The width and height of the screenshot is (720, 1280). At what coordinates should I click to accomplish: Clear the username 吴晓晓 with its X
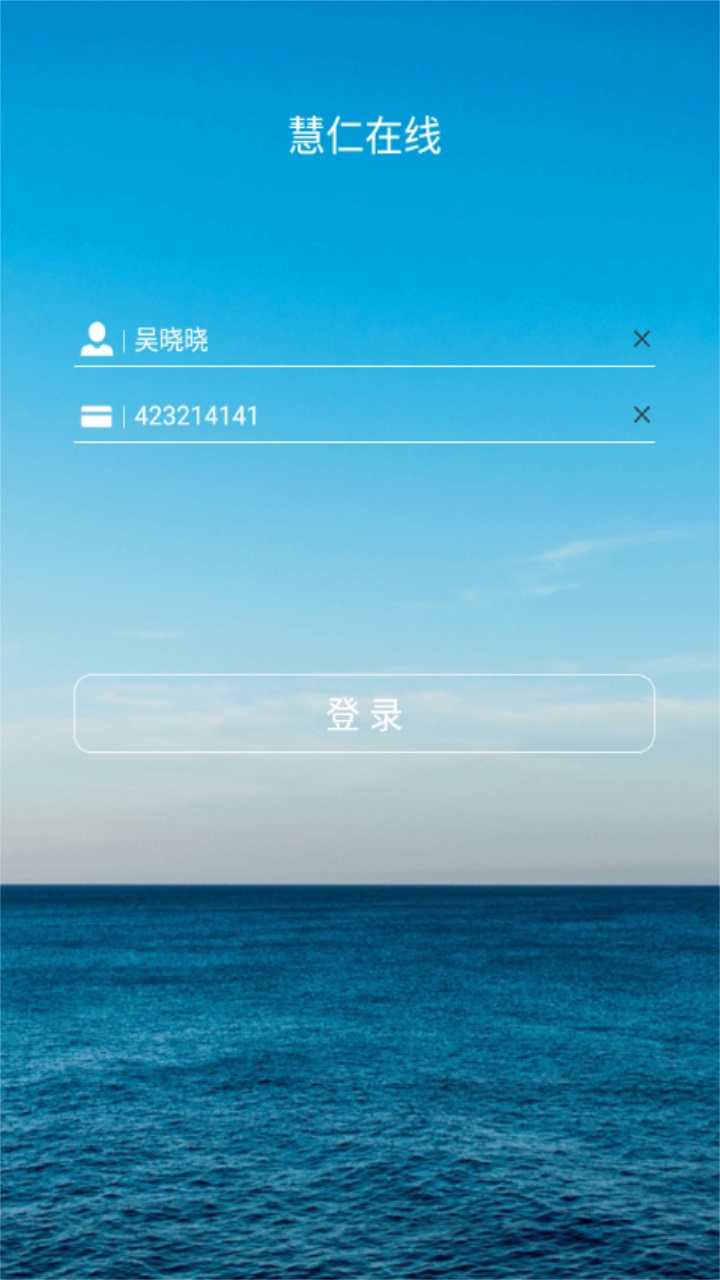pyautogui.click(x=641, y=340)
